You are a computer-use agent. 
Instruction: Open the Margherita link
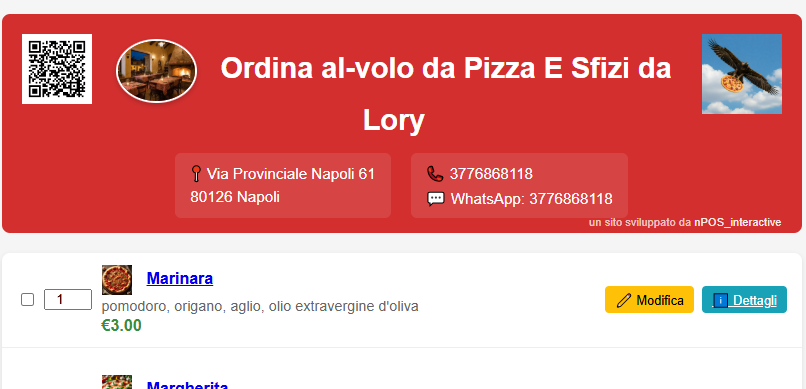[x=187, y=385]
